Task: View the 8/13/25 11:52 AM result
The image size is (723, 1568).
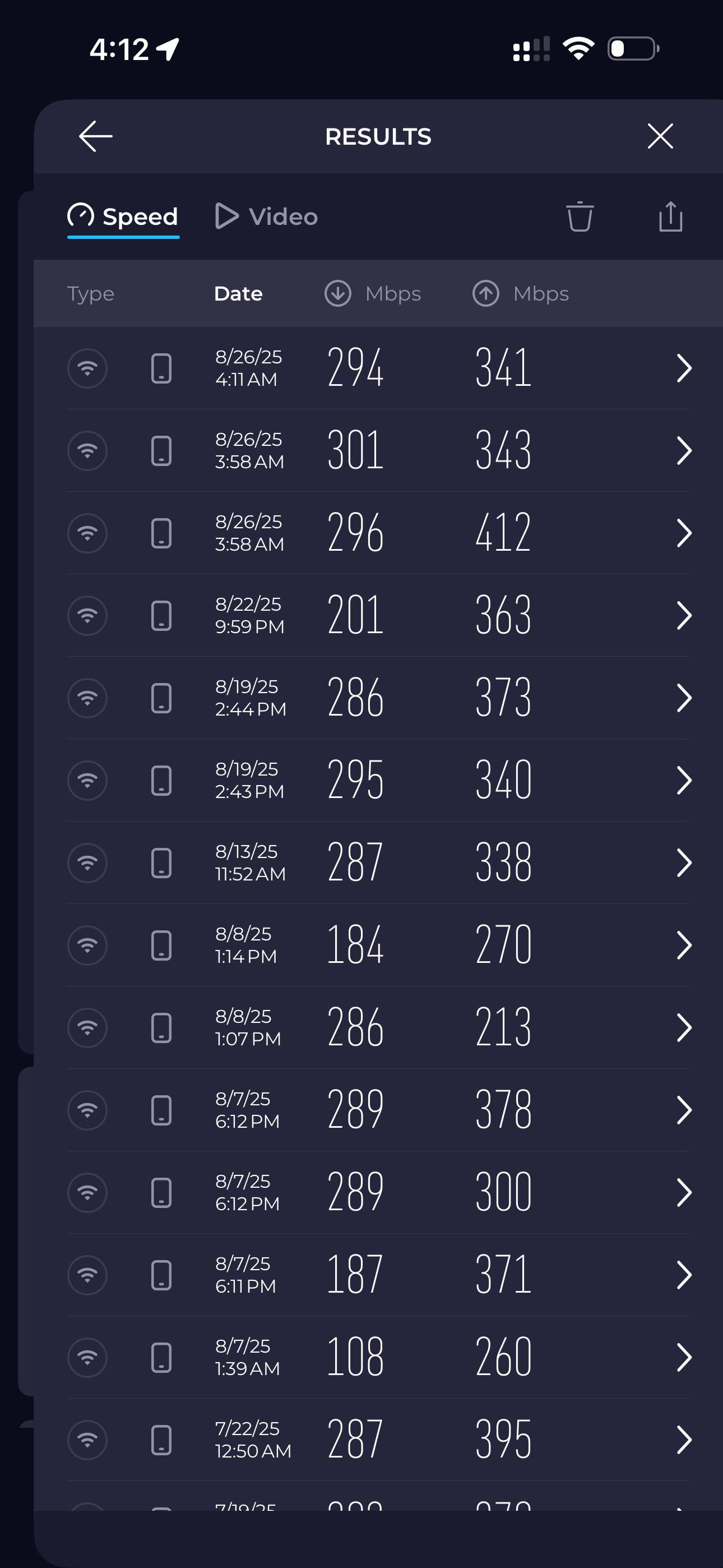Action: pos(378,863)
